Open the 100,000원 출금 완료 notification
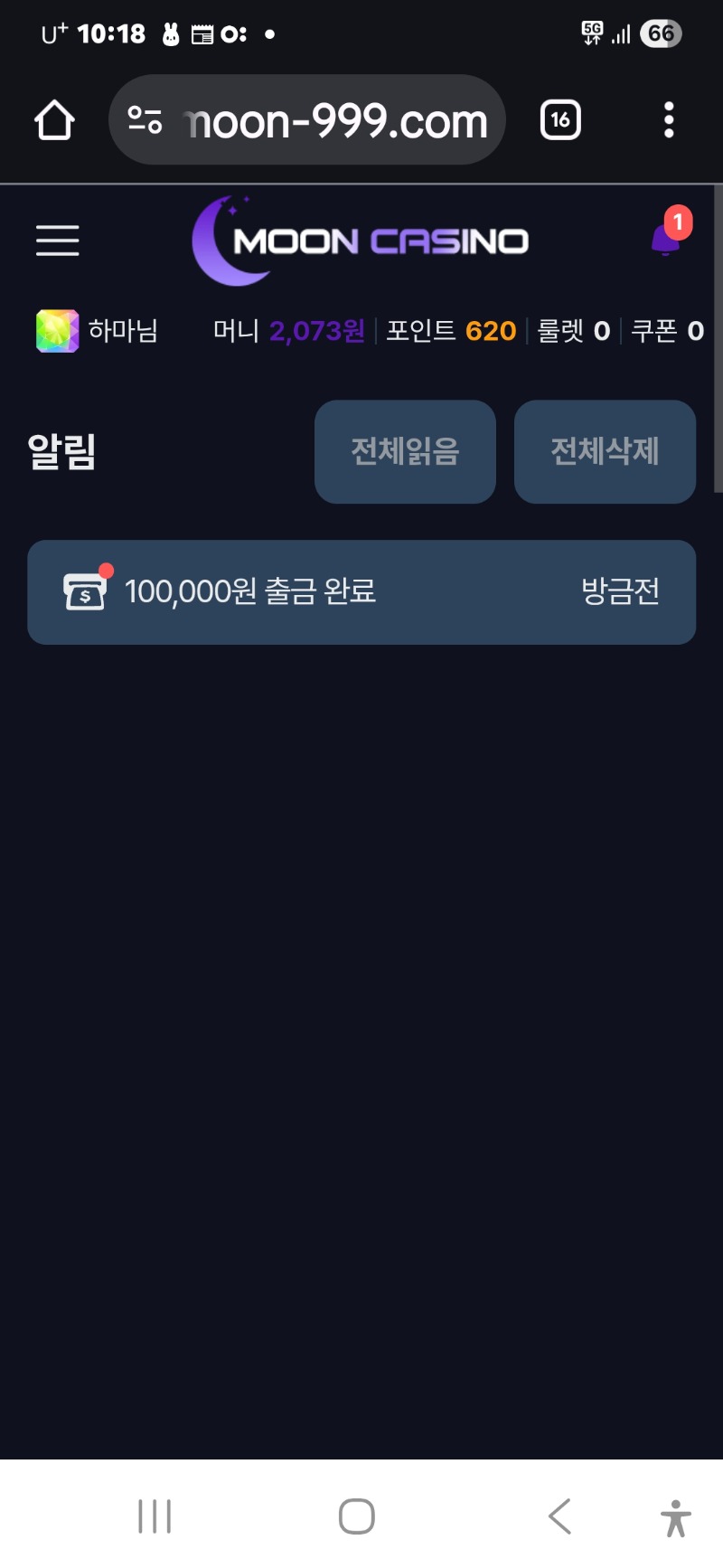723x1568 pixels. click(x=361, y=592)
